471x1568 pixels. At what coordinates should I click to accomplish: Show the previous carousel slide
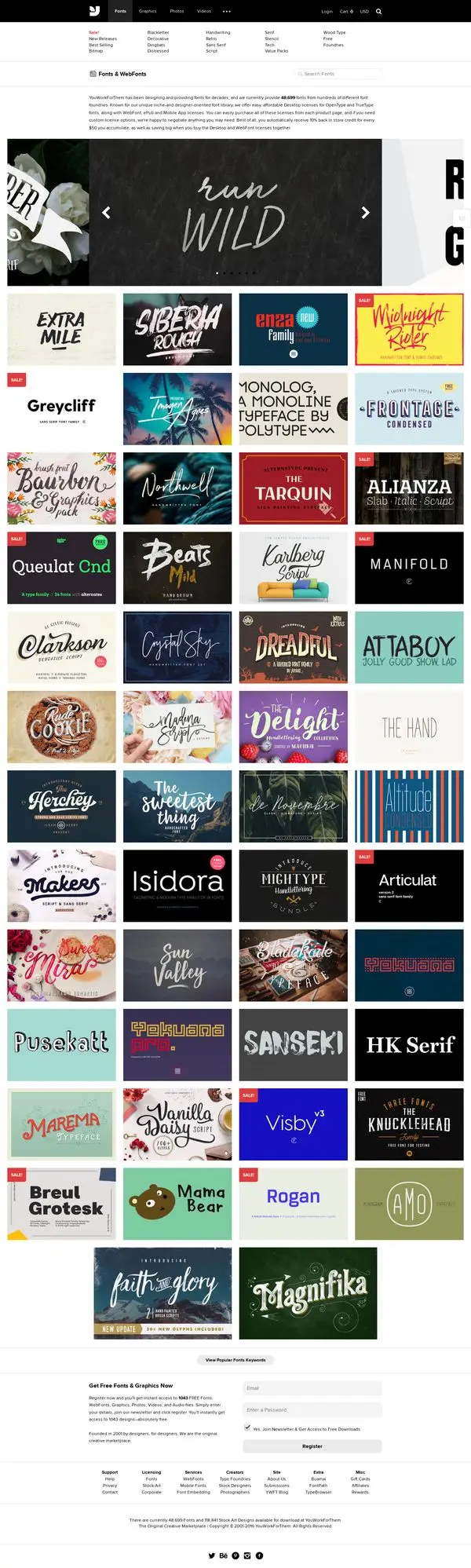click(x=106, y=212)
